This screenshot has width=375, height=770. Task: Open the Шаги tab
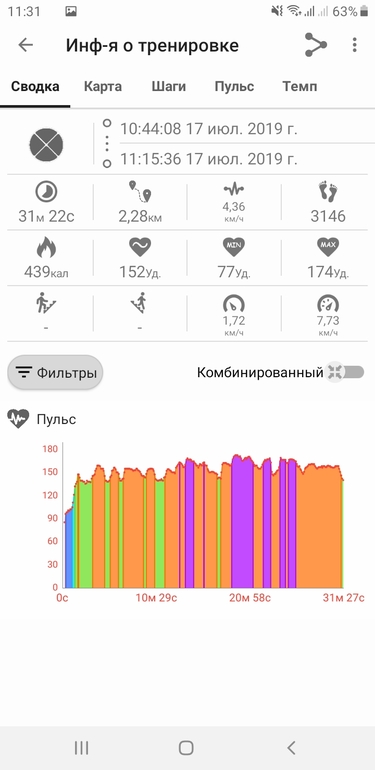click(x=168, y=87)
